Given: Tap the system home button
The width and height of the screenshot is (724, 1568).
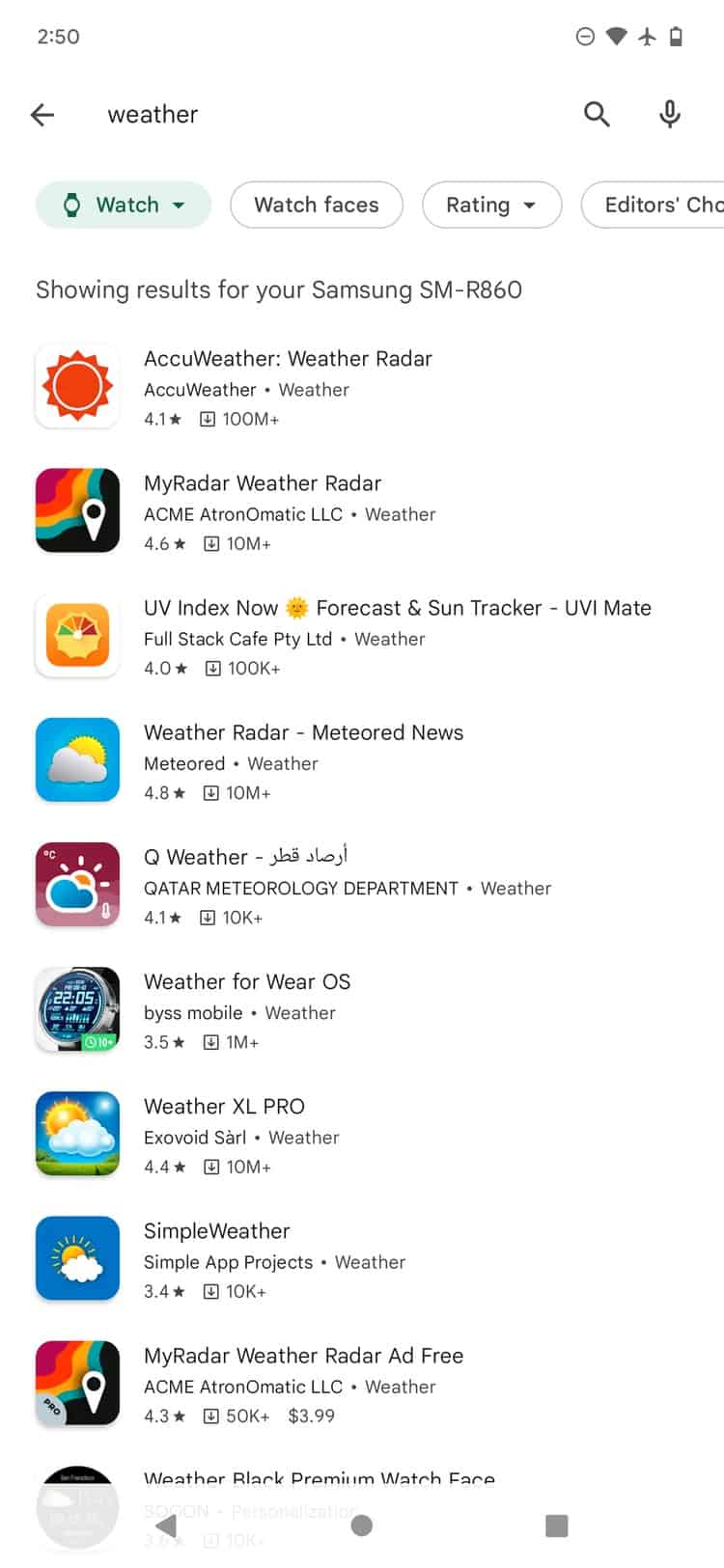Looking at the screenshot, I should click(362, 1525).
